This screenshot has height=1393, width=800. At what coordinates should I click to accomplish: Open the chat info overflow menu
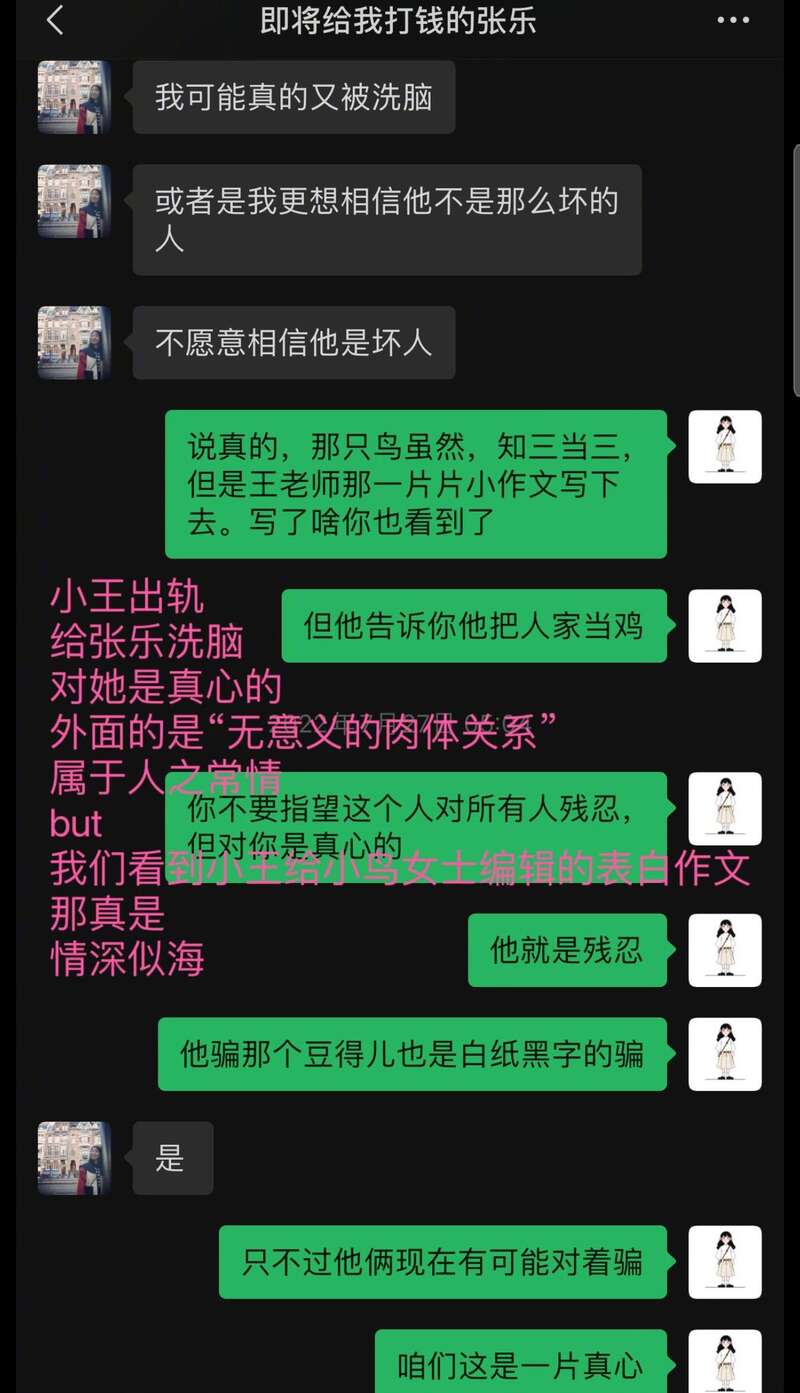point(732,20)
